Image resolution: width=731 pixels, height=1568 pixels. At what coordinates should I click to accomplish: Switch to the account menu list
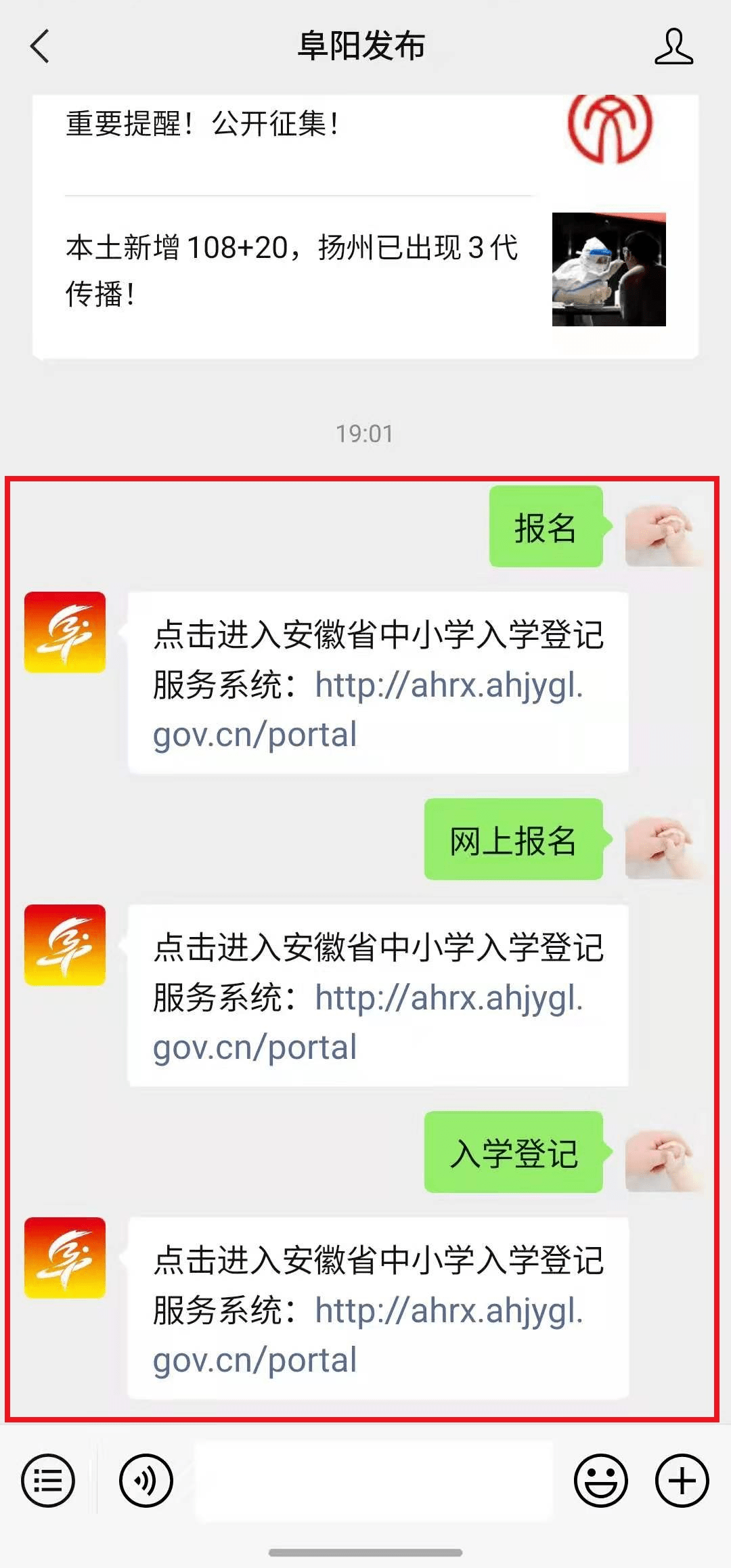48,1481
